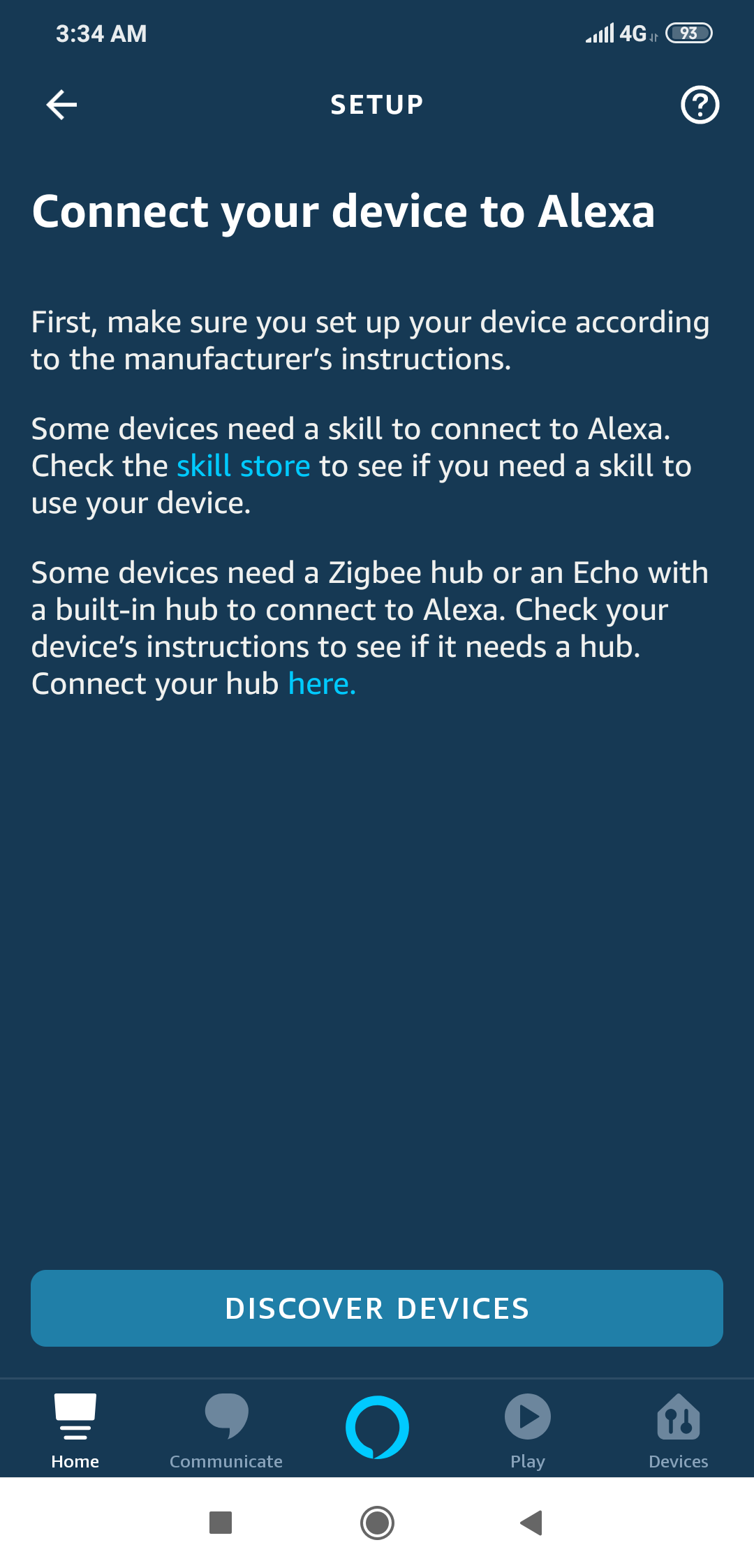Tap the battery indicator in status bar

pos(688,32)
